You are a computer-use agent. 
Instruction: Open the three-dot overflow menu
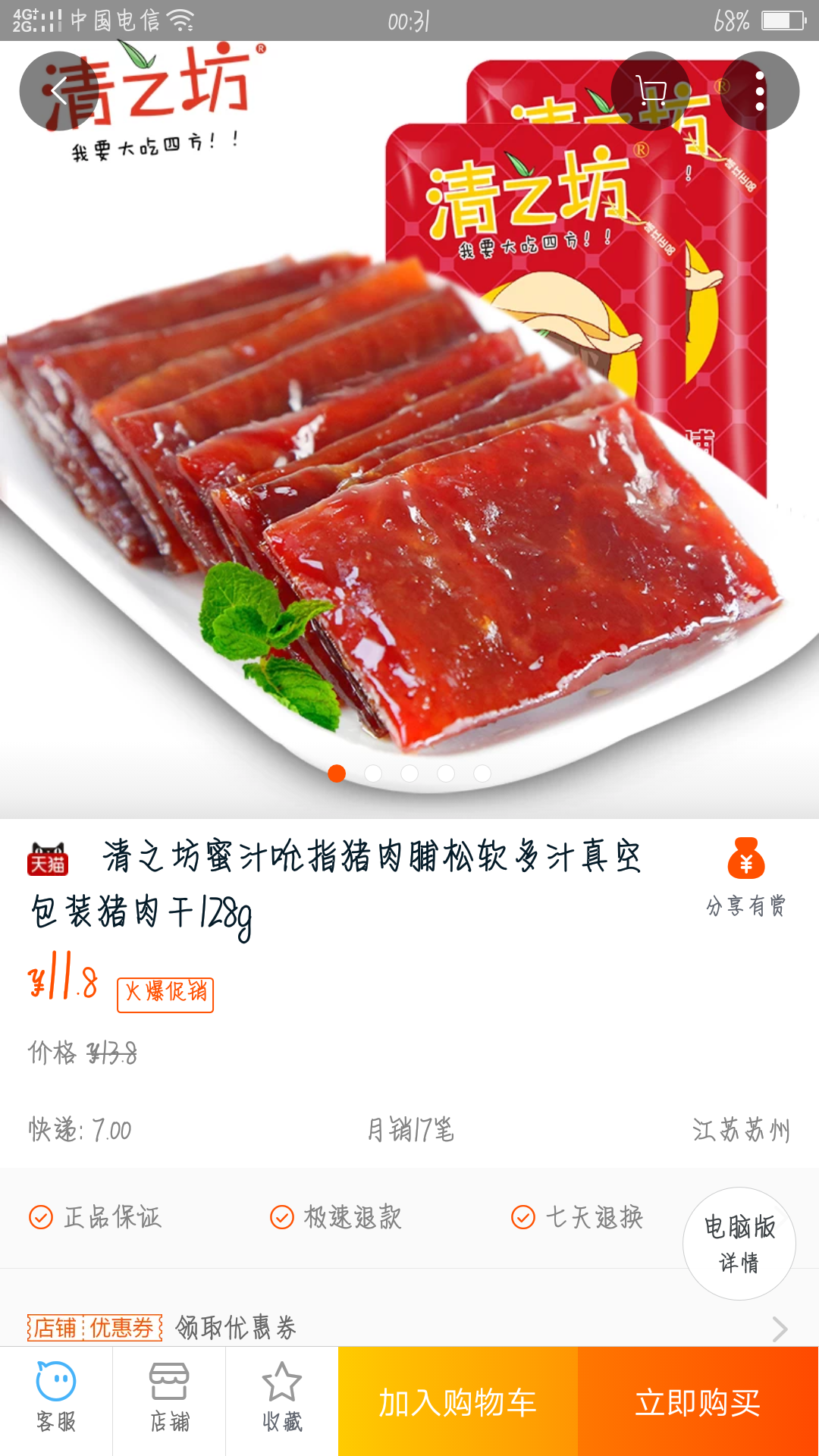[x=759, y=91]
